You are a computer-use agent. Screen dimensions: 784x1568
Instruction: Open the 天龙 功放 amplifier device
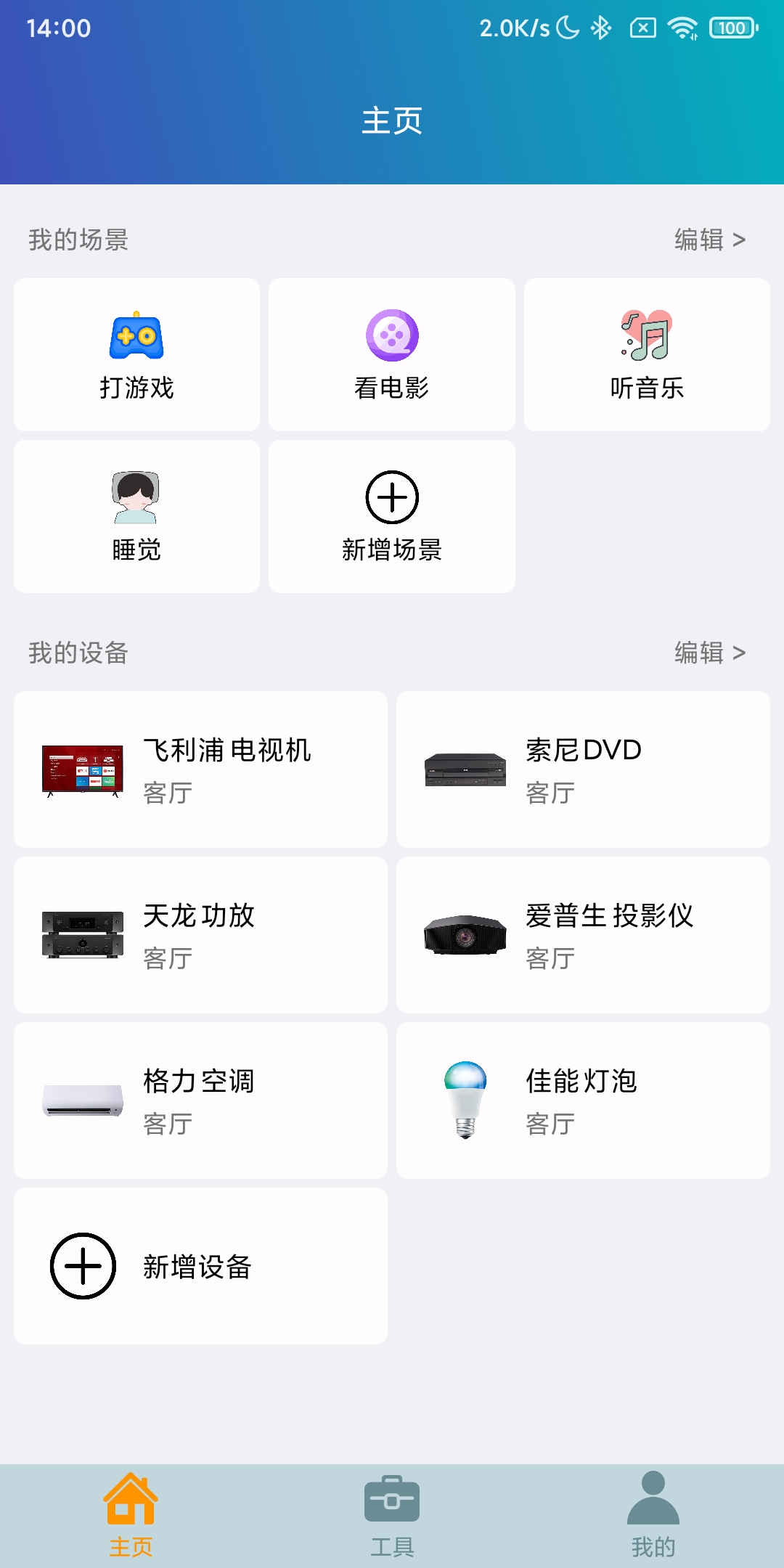click(x=200, y=935)
